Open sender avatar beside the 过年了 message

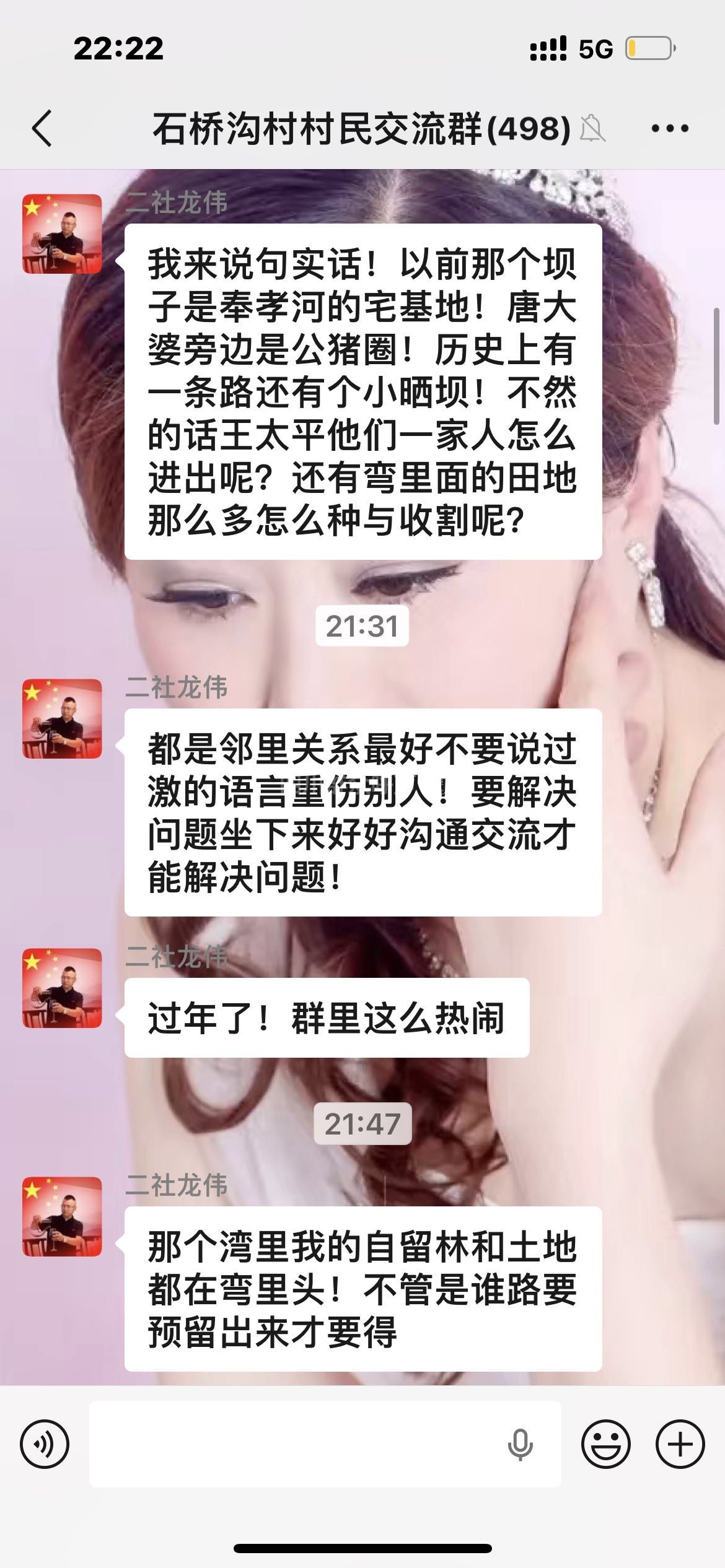[x=62, y=988]
